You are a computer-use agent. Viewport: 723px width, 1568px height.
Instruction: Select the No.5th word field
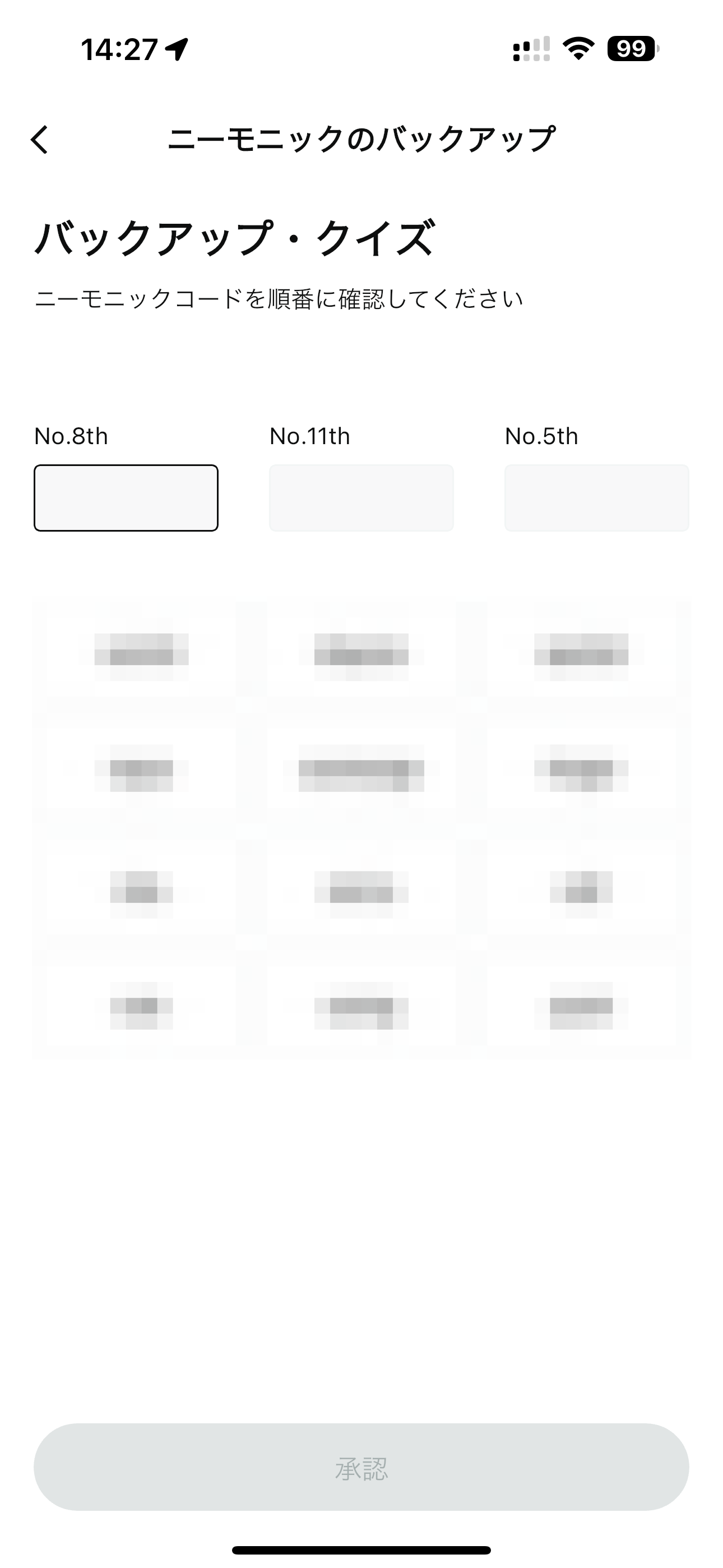[597, 498]
